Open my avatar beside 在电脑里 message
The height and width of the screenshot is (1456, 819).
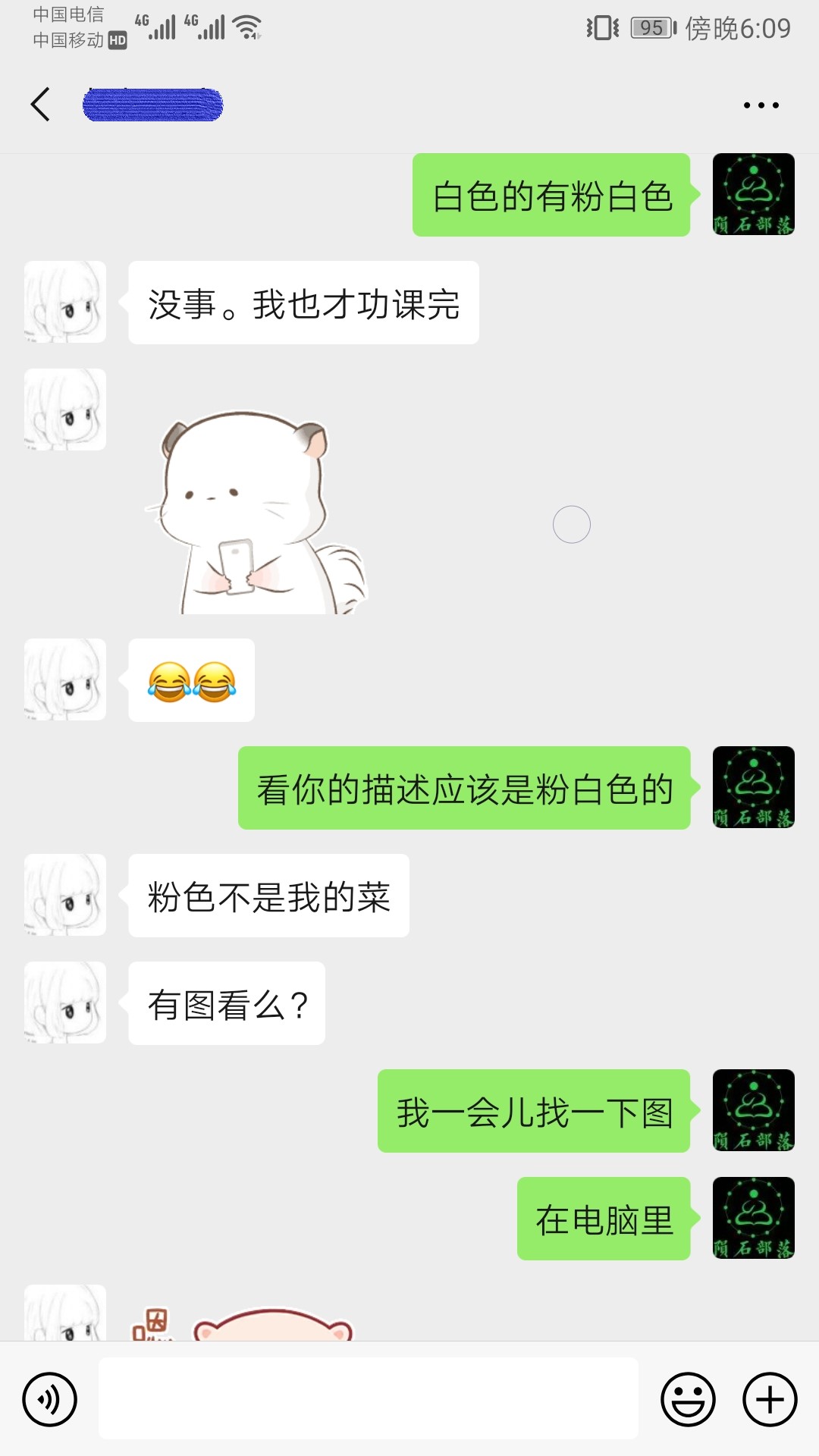tap(753, 1218)
